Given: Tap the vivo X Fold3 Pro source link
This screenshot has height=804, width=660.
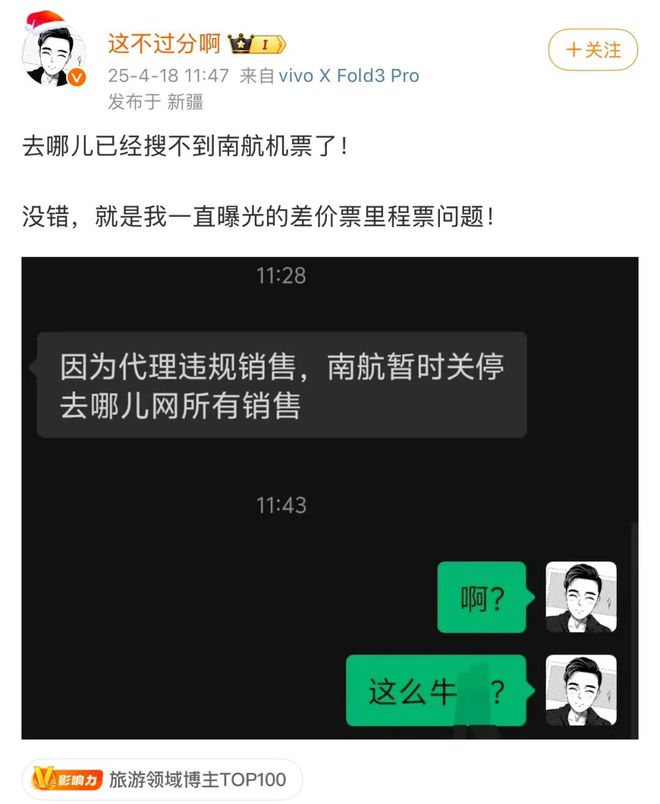Looking at the screenshot, I should (350, 75).
